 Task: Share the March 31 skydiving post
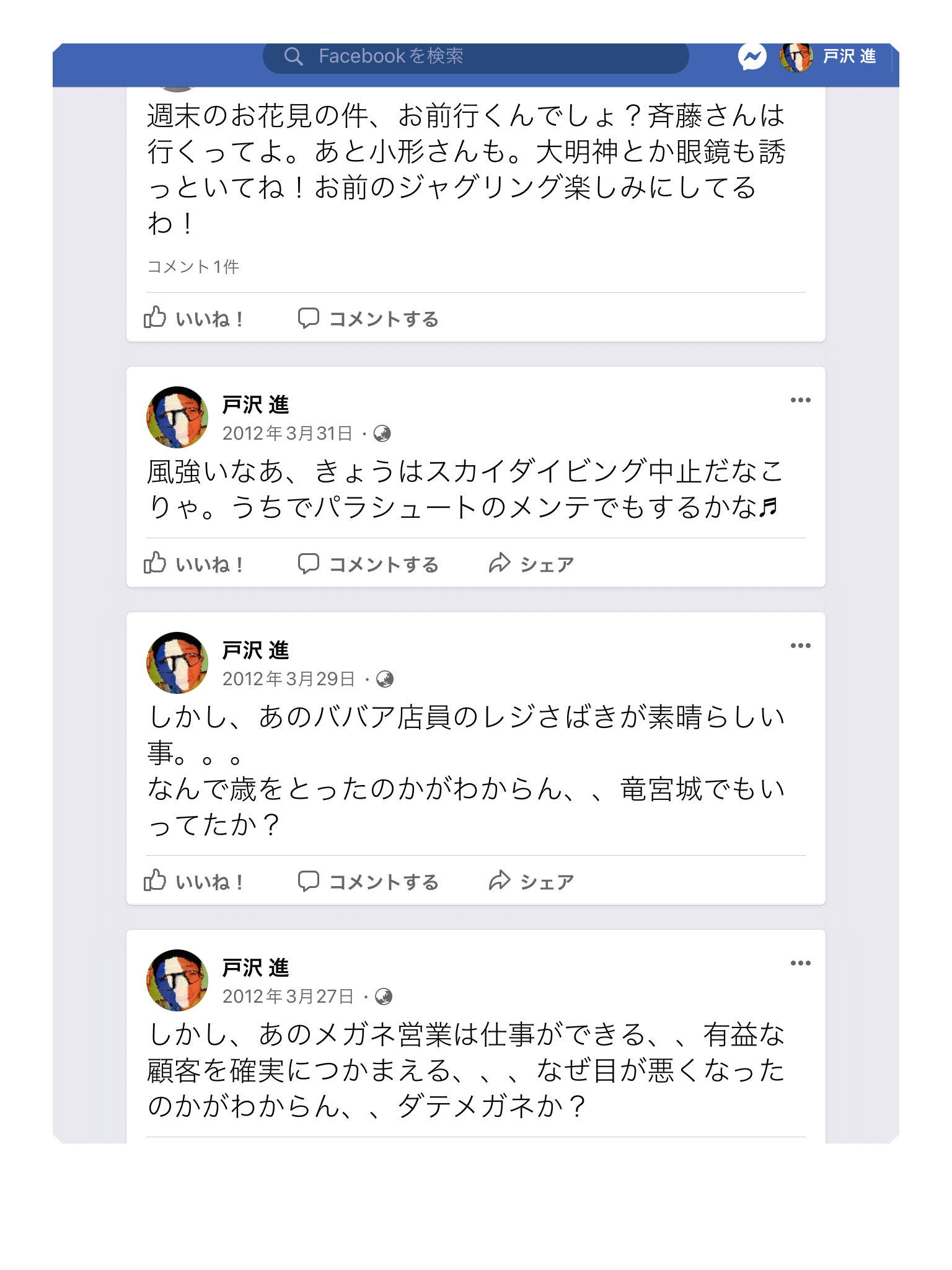pos(531,564)
